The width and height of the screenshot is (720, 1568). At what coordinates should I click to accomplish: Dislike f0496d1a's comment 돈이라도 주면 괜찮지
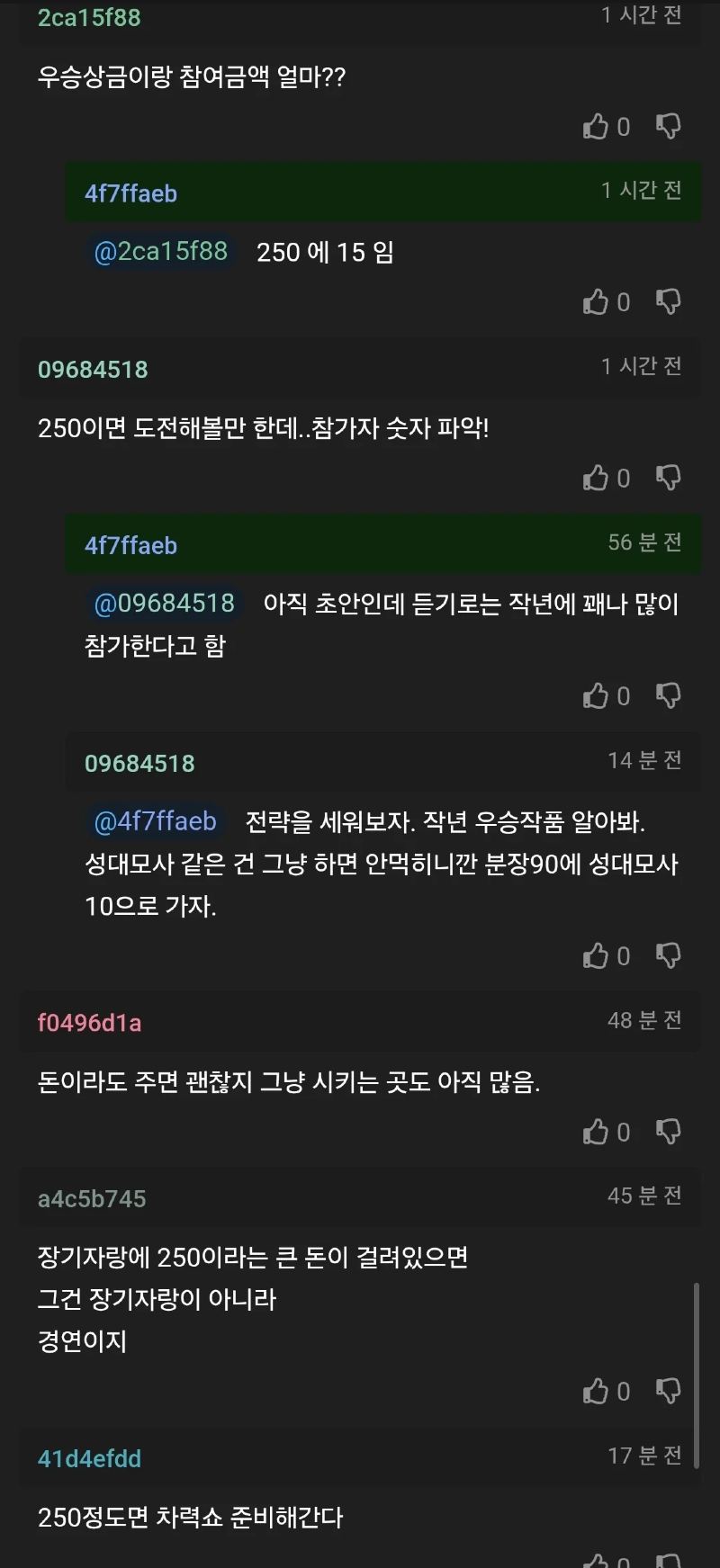pyautogui.click(x=668, y=1132)
